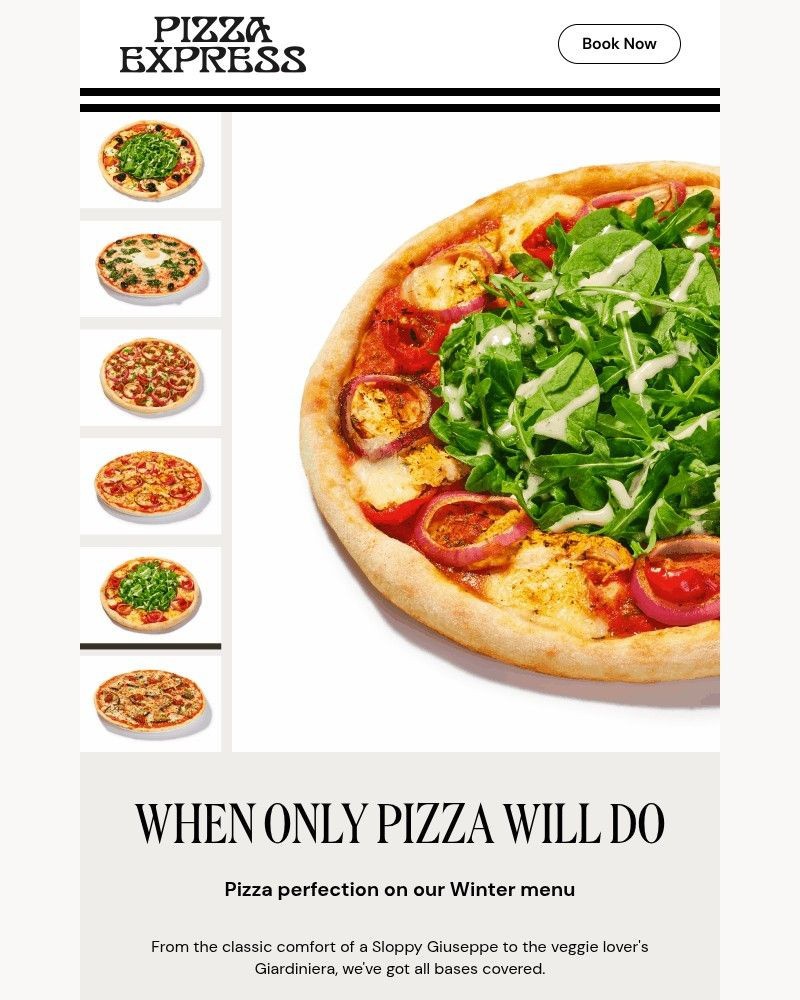Select the fourth roasted-topping pizza thumbnail

click(x=150, y=487)
